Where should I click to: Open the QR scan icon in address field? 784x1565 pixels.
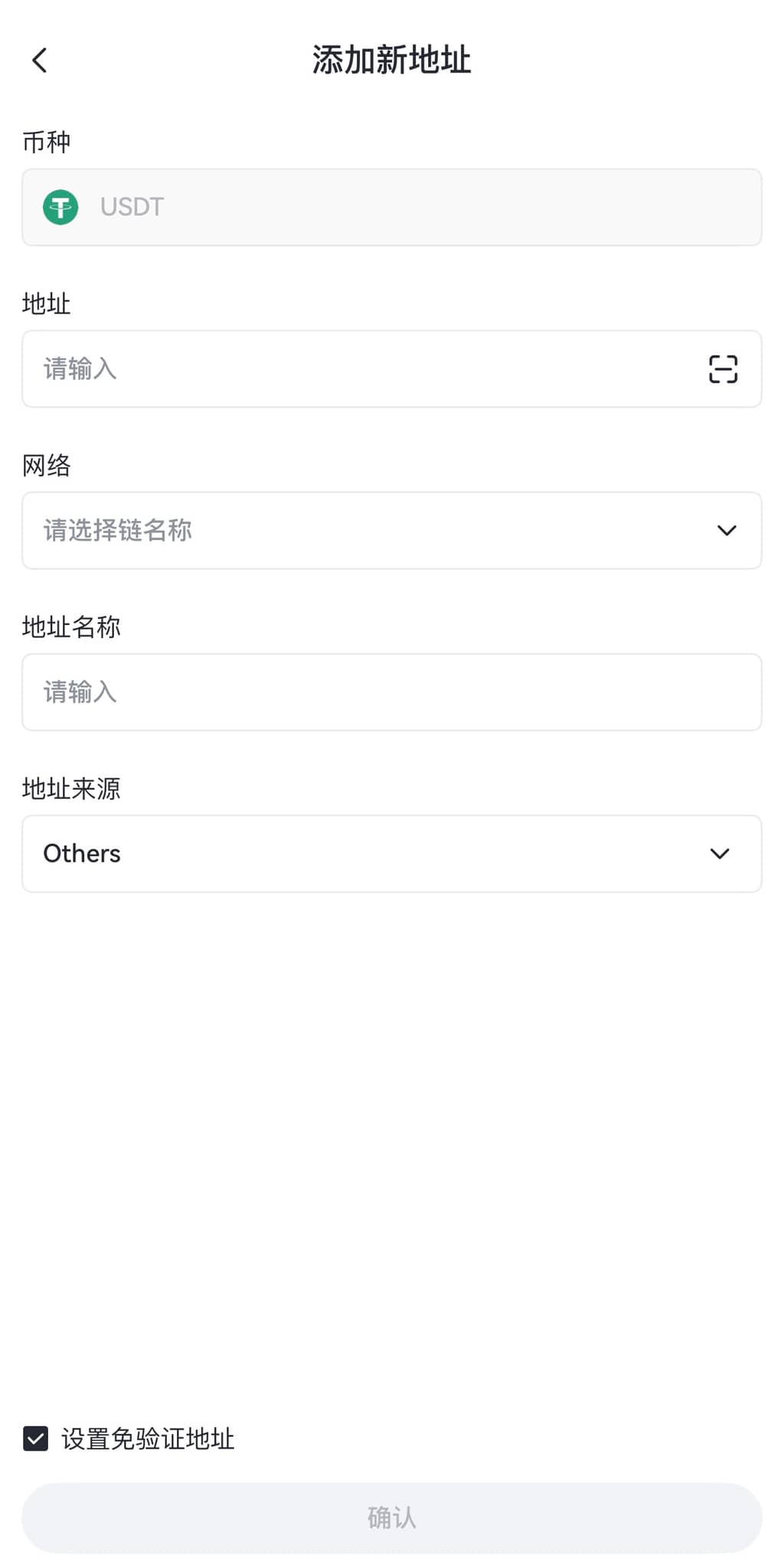[x=723, y=369]
